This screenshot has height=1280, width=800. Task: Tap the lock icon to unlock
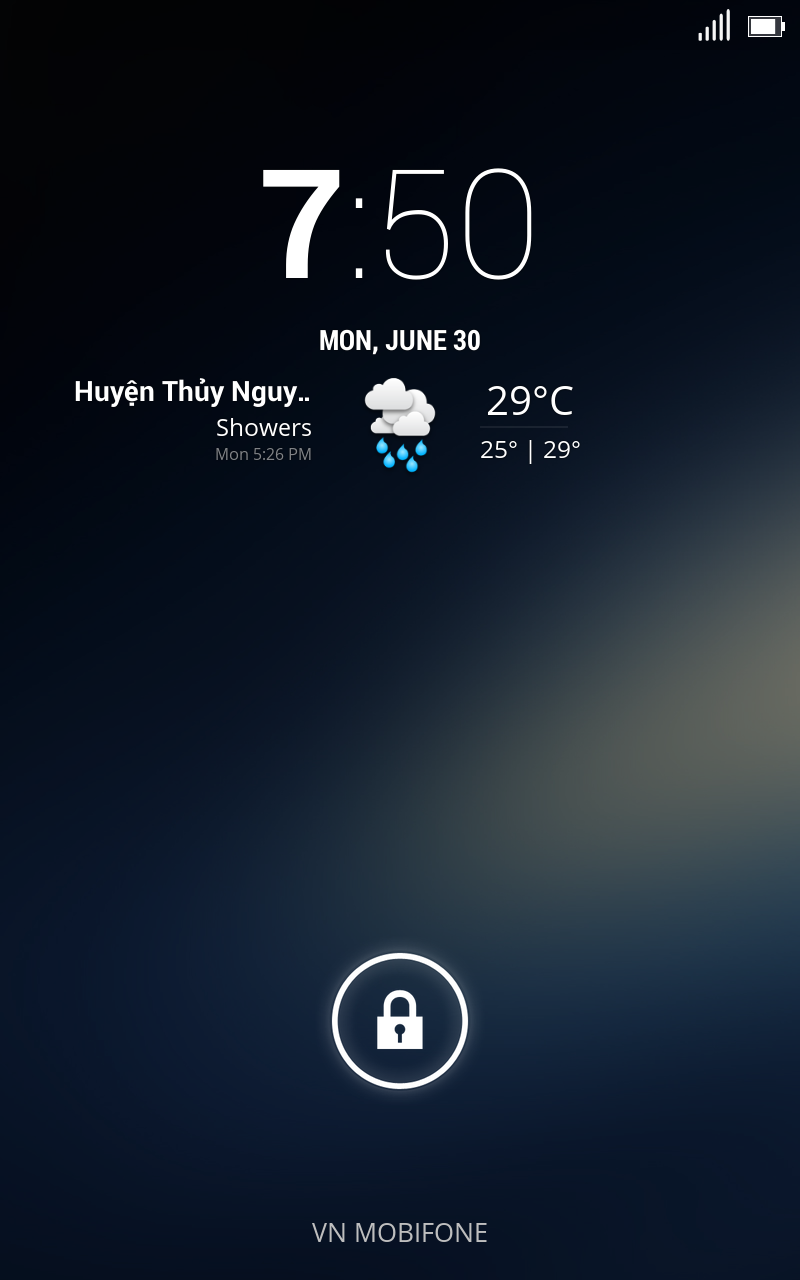pyautogui.click(x=400, y=1020)
